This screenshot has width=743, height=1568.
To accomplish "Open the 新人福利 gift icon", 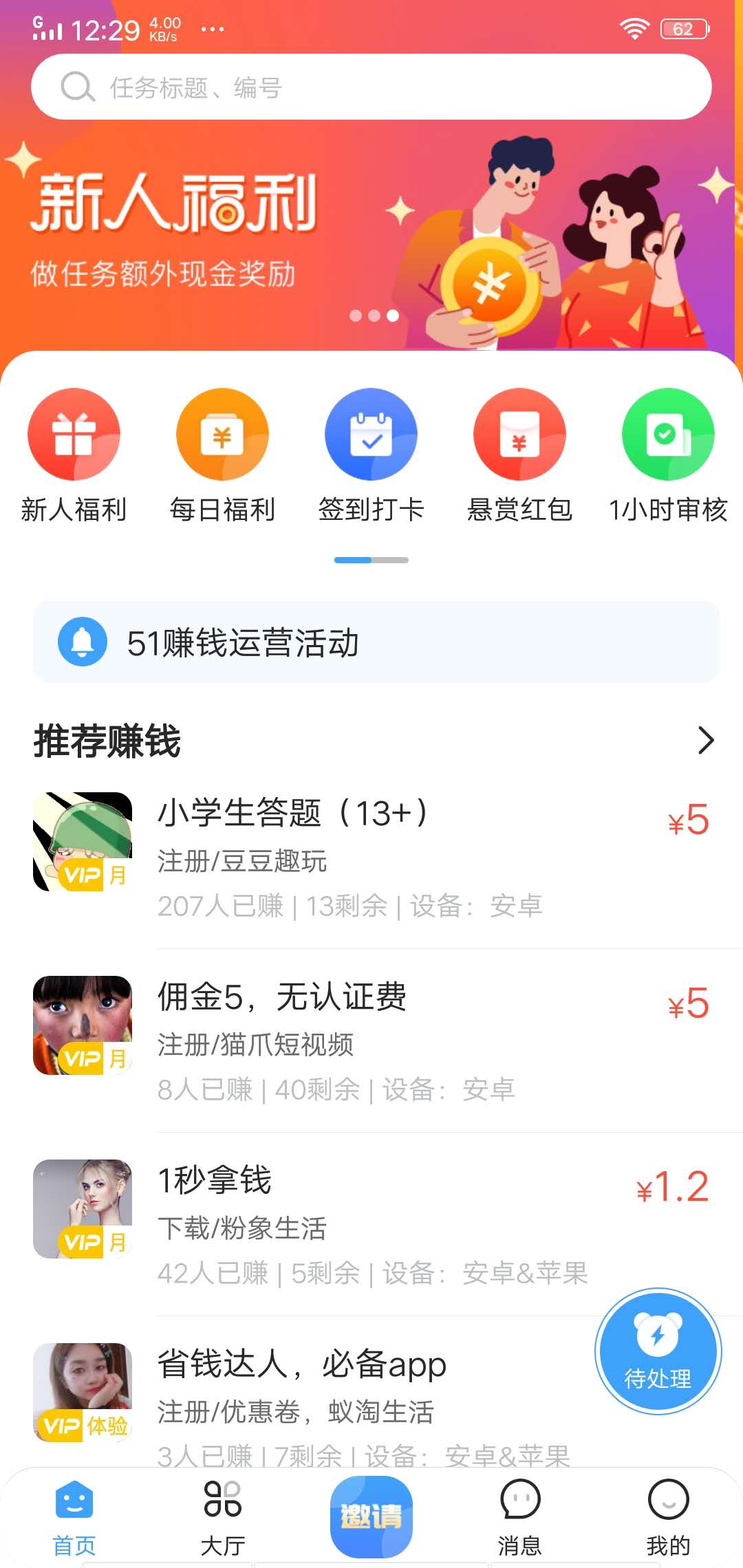I will pyautogui.click(x=74, y=434).
